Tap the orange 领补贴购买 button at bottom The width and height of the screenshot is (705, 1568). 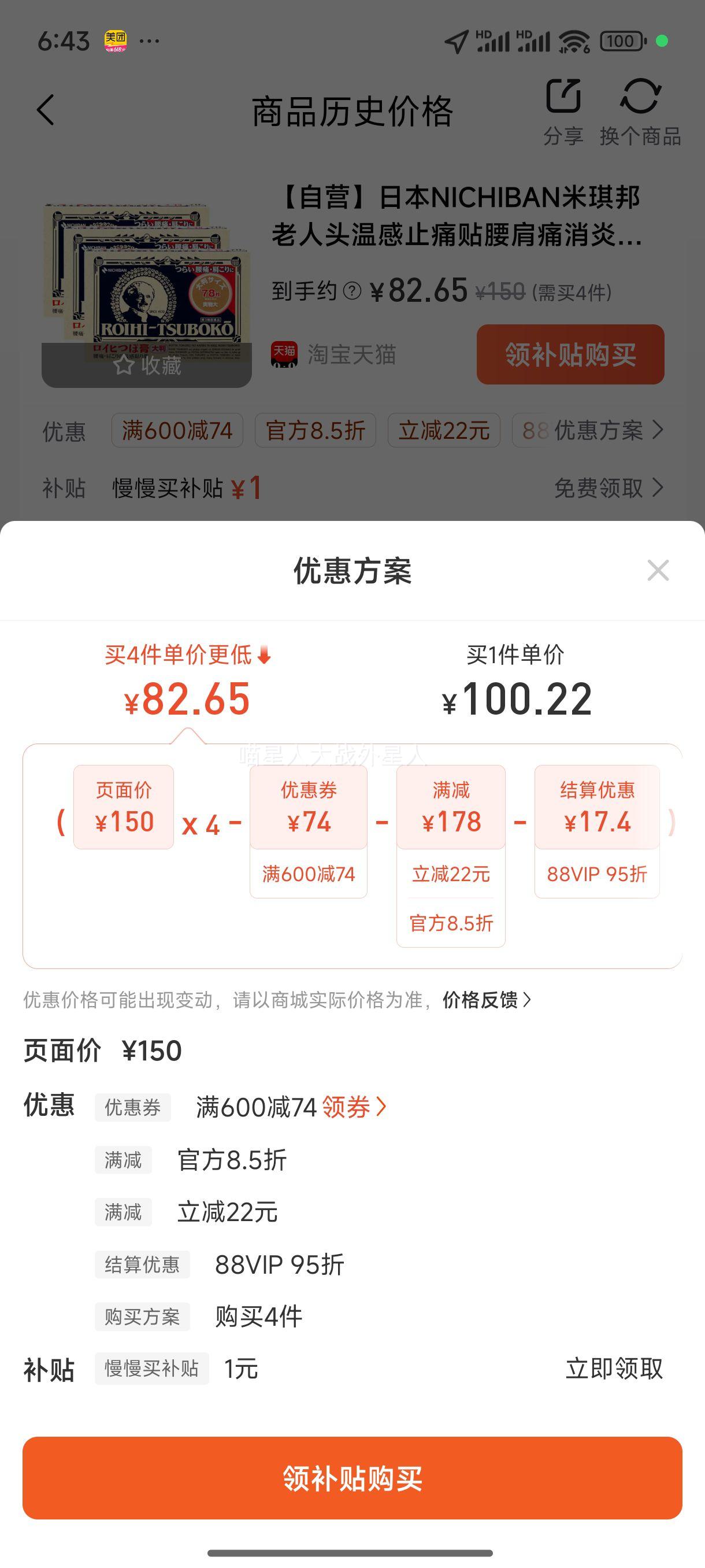point(352,1477)
